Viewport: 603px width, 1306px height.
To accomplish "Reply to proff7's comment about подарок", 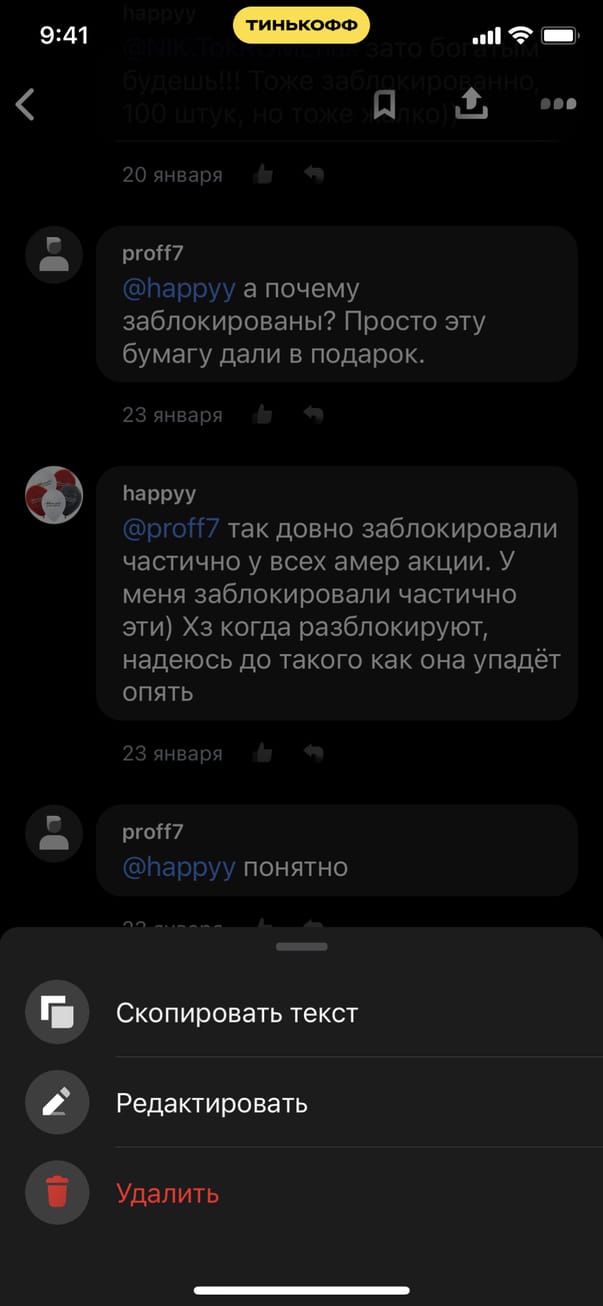I will point(314,414).
